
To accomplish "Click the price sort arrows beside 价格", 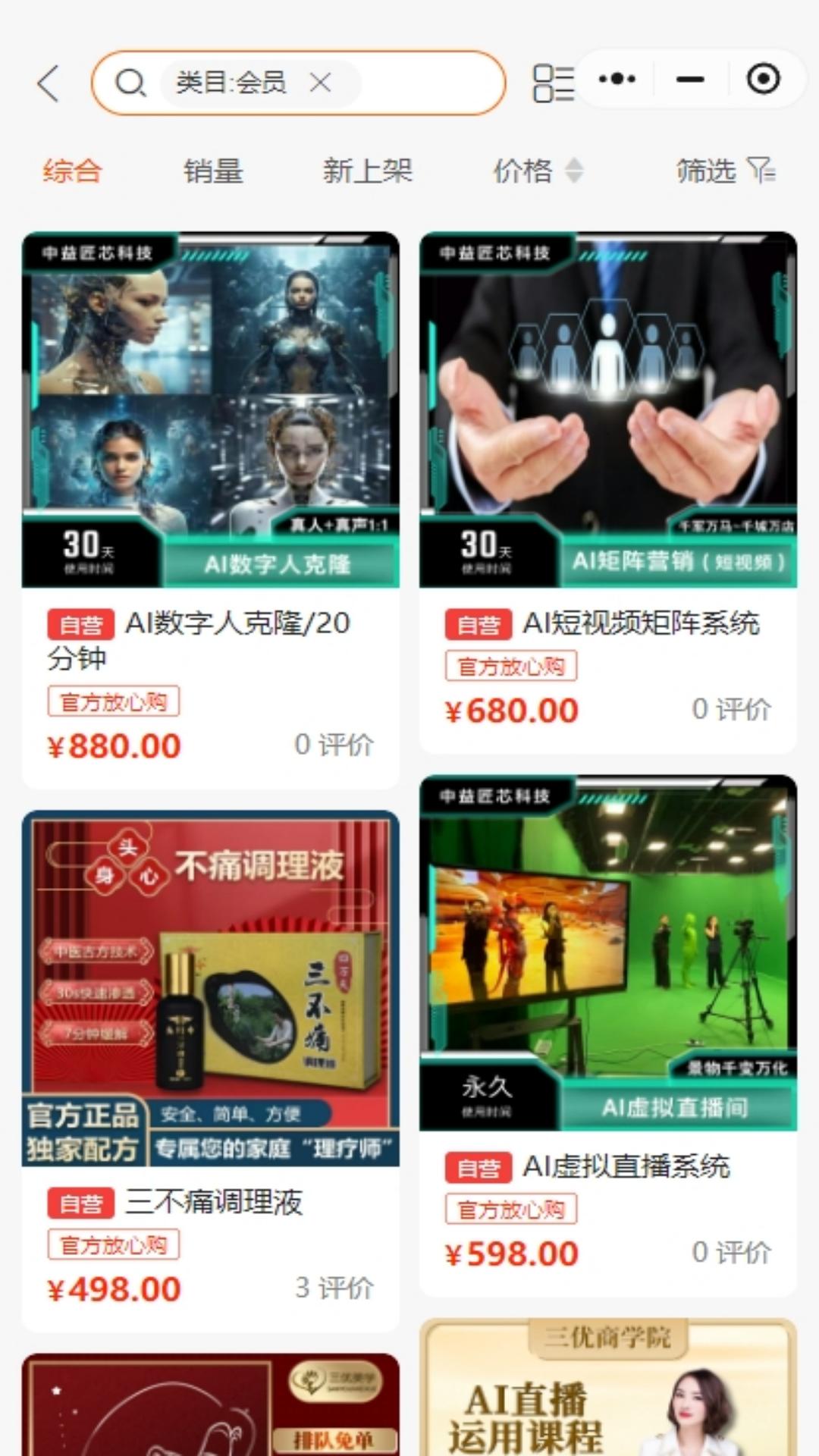I will coord(574,172).
